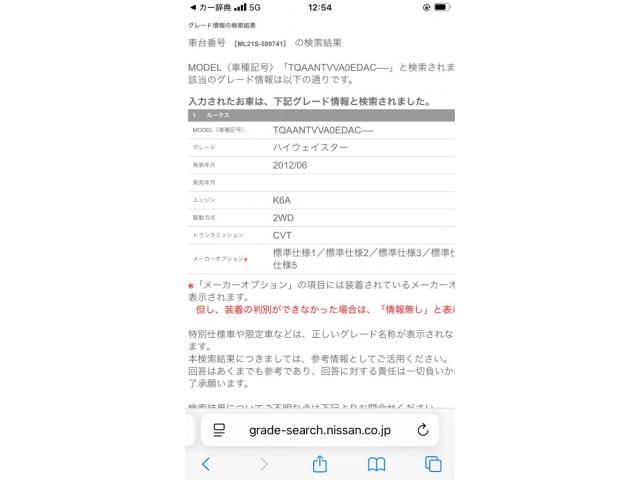Go back to the previous page
Viewport: 640px width, 480px height.
(206, 464)
